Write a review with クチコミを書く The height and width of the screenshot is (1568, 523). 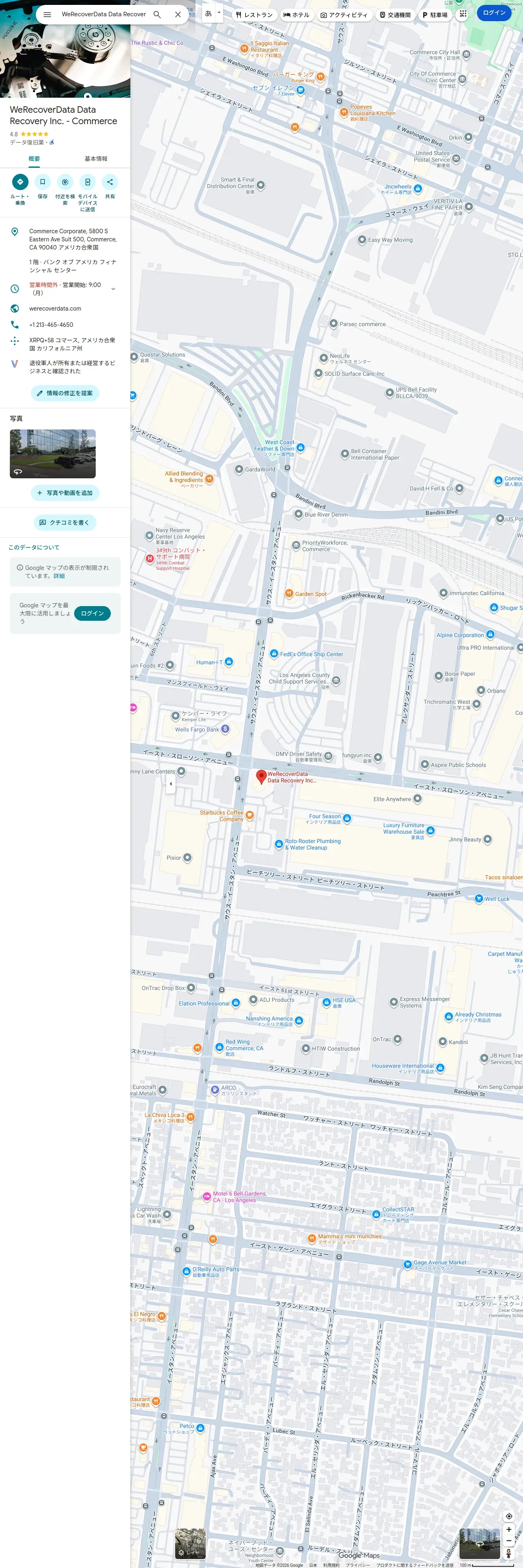tap(65, 522)
